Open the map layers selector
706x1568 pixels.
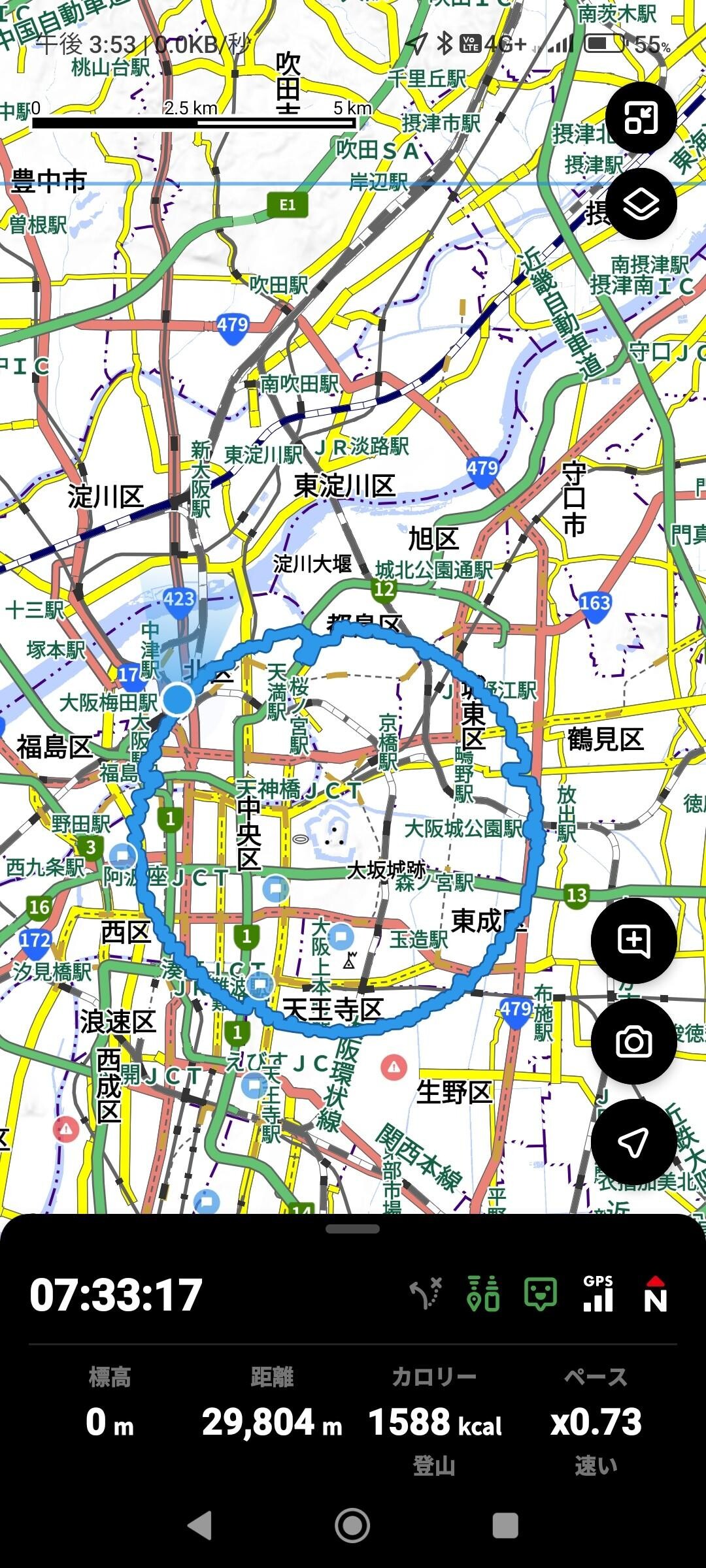[x=642, y=204]
